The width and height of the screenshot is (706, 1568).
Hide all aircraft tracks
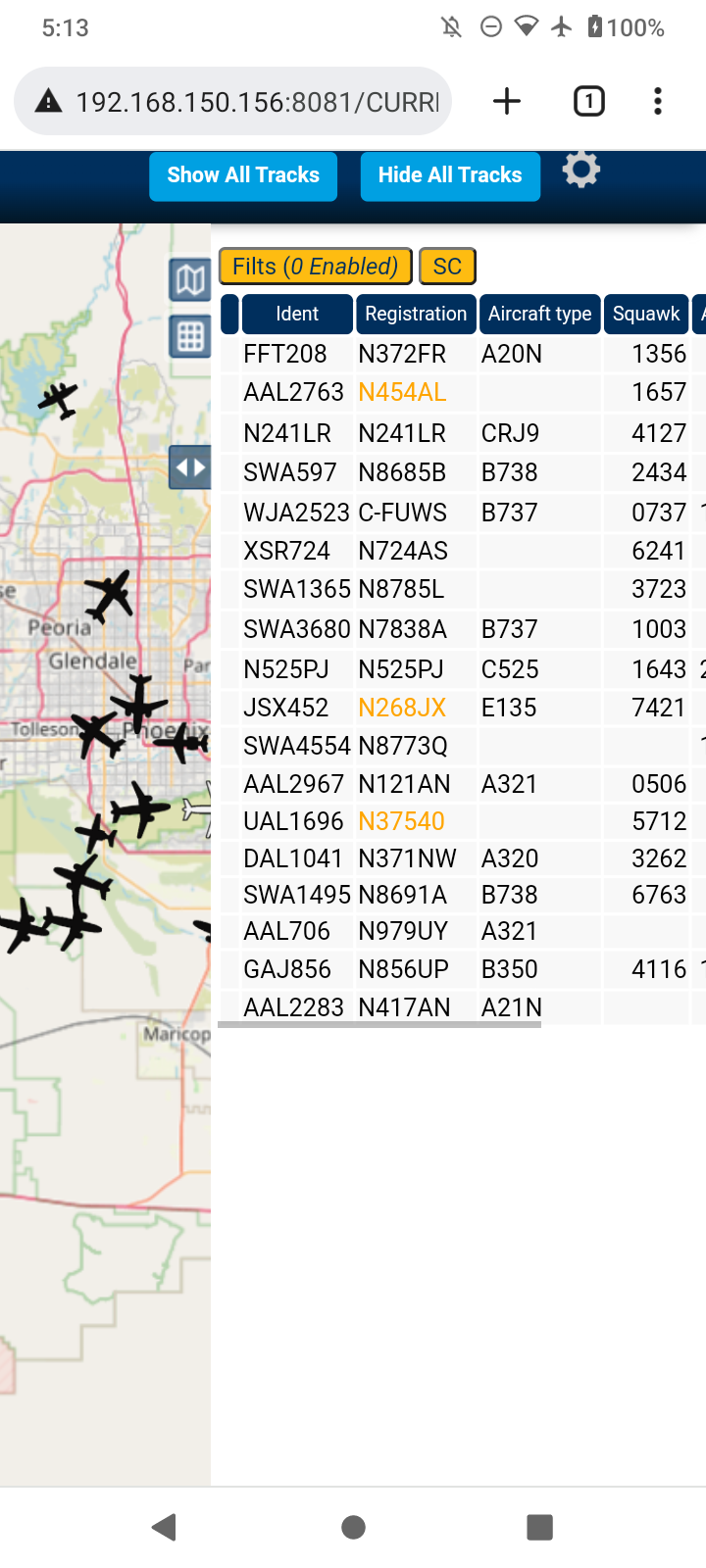pyautogui.click(x=450, y=175)
